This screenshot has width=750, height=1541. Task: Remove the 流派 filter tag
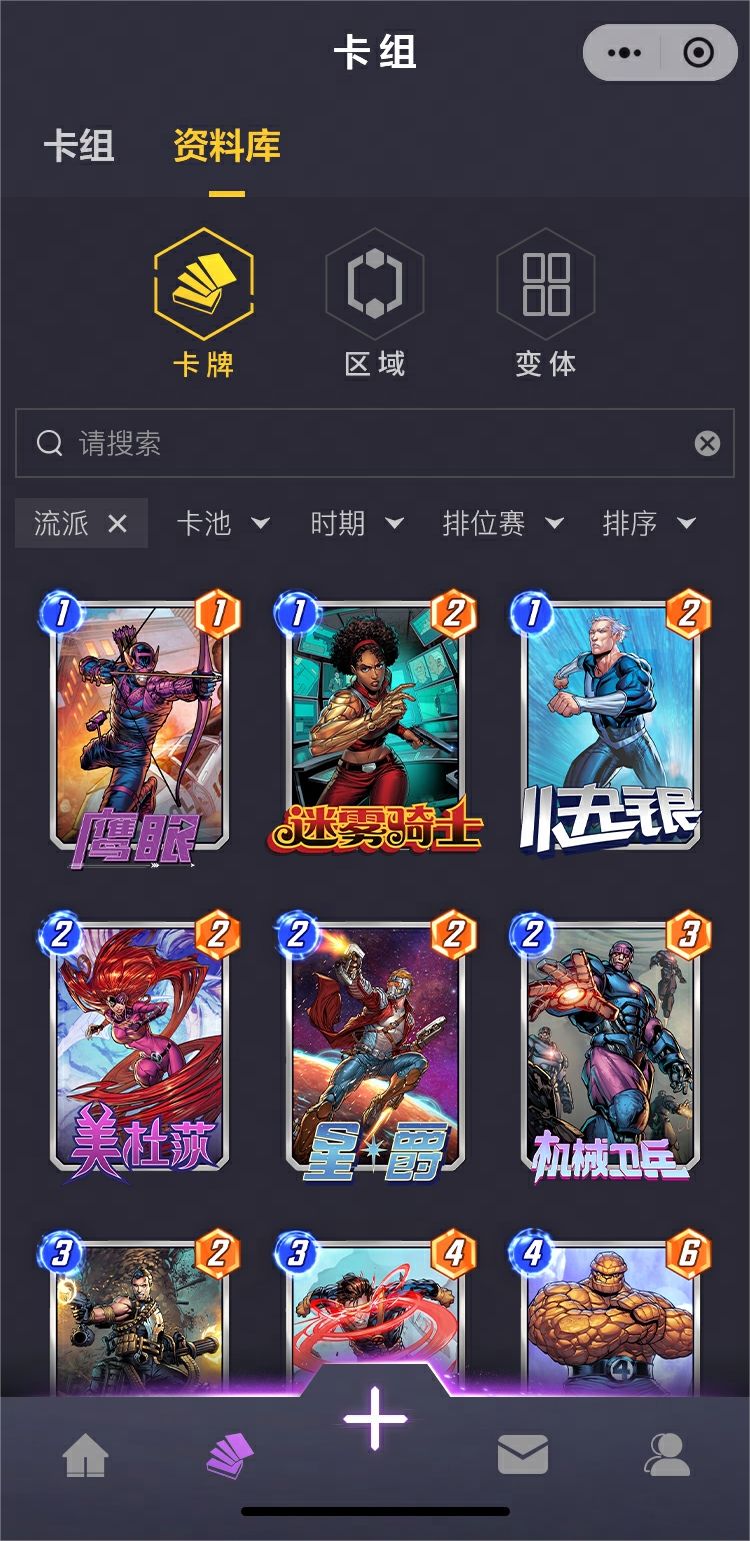click(x=118, y=523)
